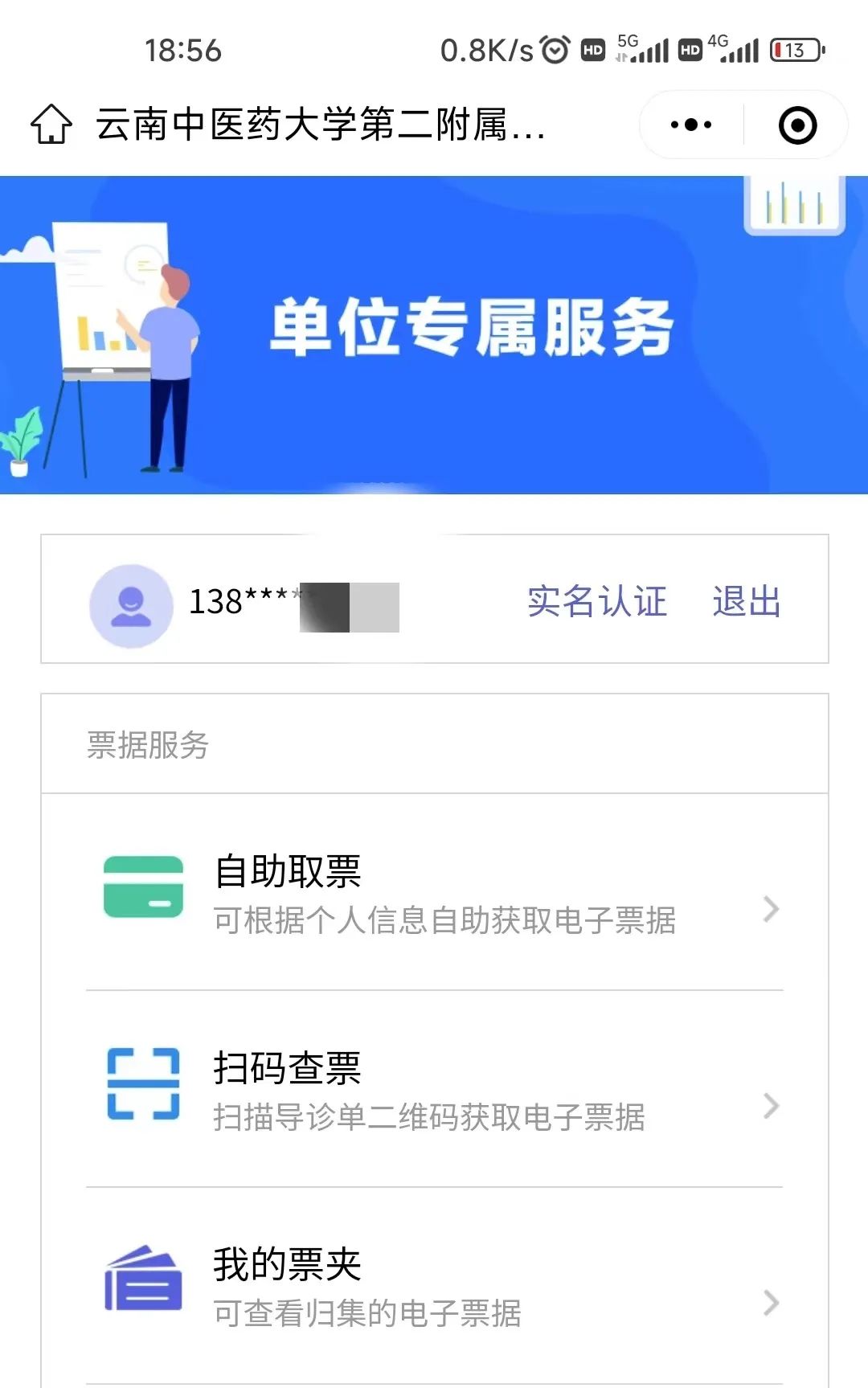Open the 自助取票 card icon
868x1388 pixels.
(x=143, y=887)
